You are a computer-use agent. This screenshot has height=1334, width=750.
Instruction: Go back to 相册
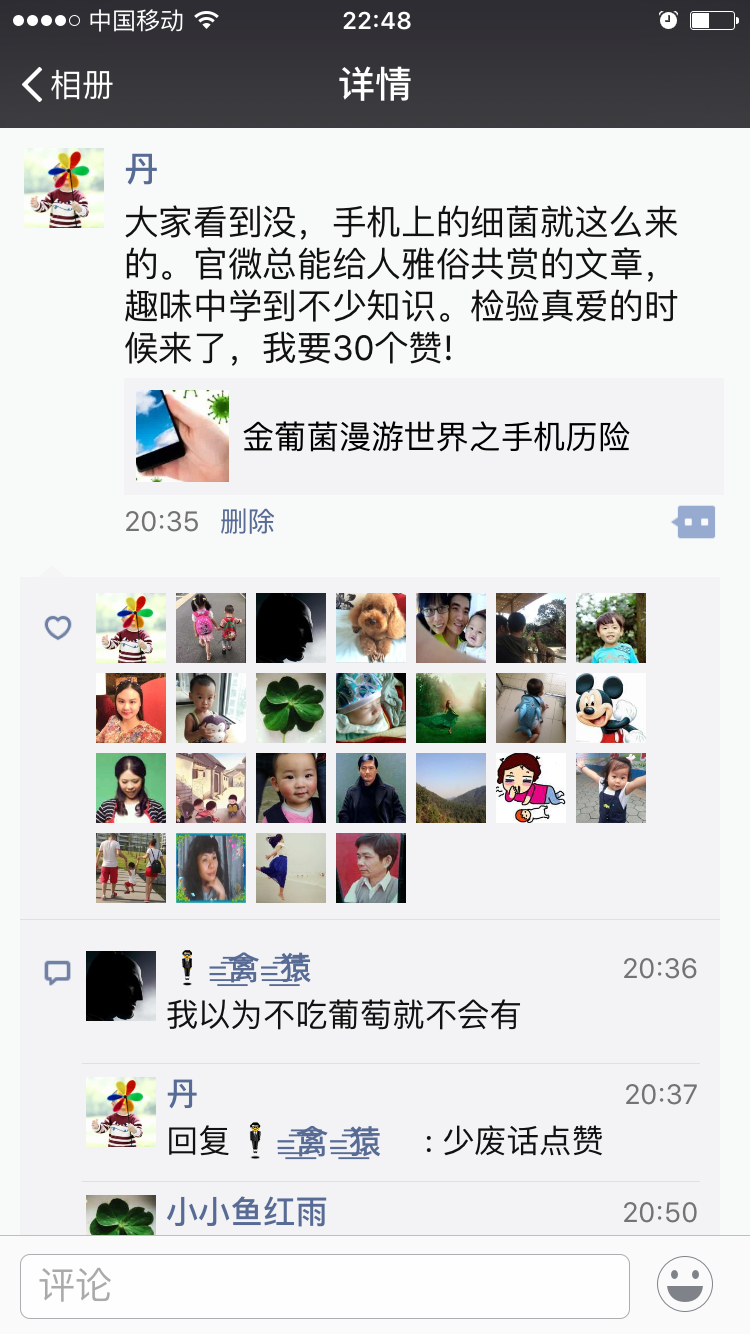point(68,85)
